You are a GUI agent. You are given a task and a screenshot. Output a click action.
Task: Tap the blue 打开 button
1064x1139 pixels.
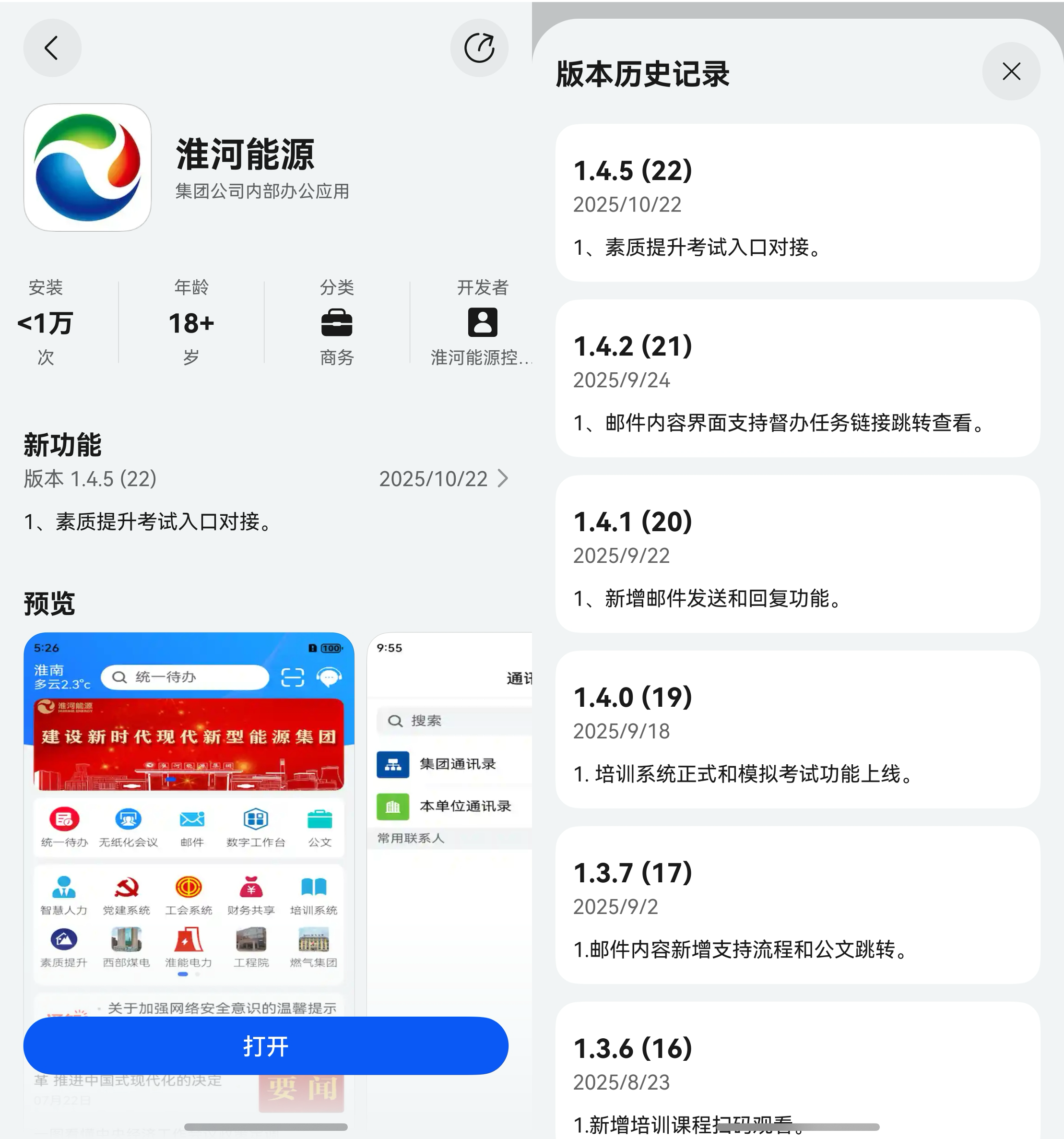pos(265,1045)
